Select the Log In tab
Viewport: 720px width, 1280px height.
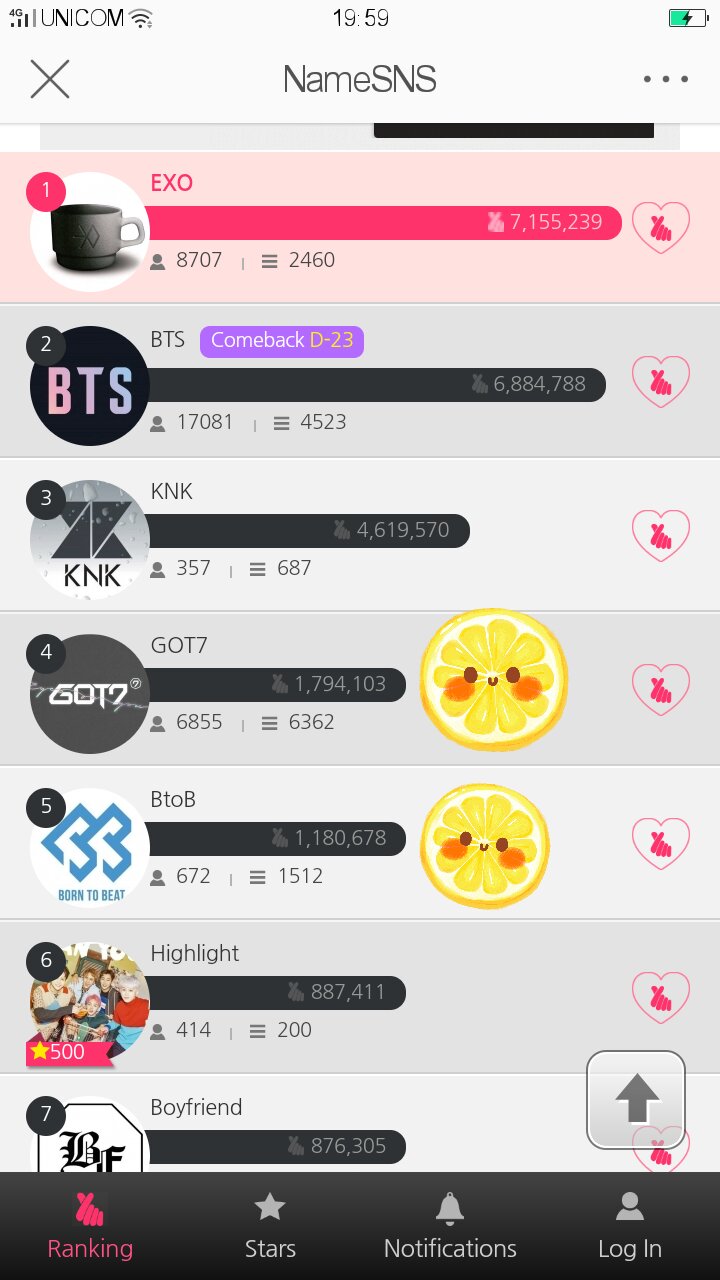pyautogui.click(x=630, y=1228)
